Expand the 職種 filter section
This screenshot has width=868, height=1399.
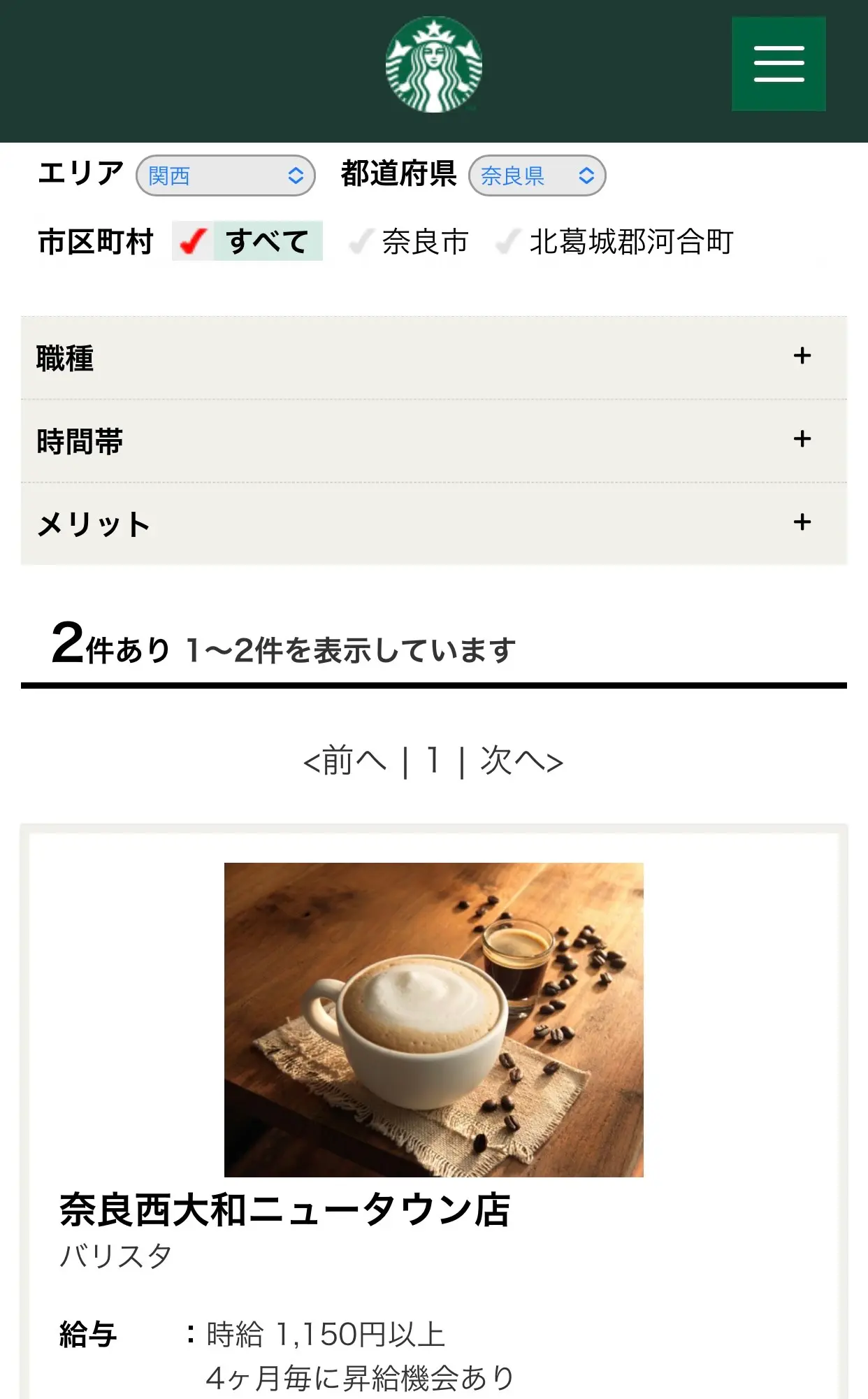pos(434,358)
